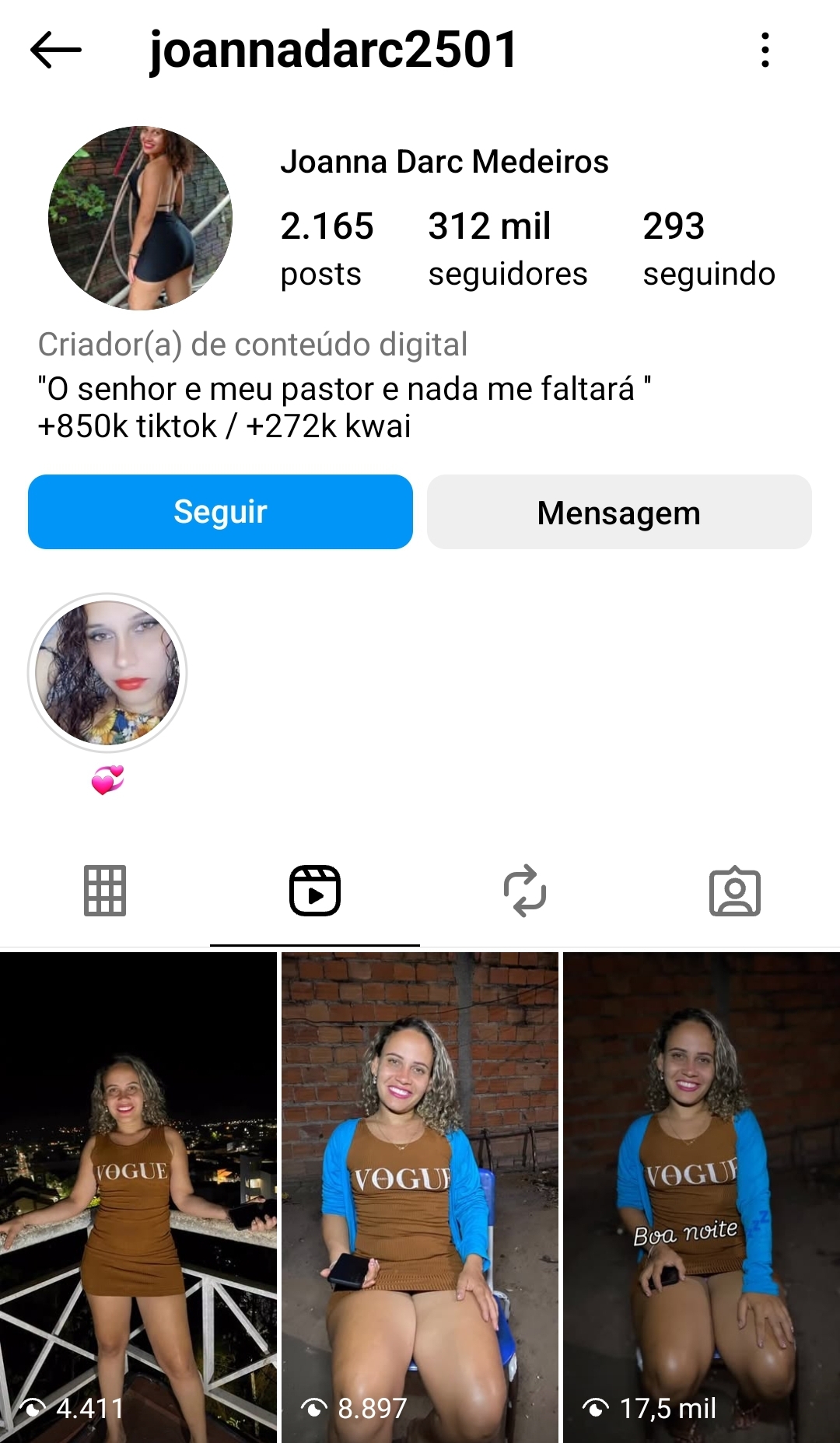This screenshot has height=1443, width=840.
Task: Open the hearts story highlight
Action: [x=107, y=674]
